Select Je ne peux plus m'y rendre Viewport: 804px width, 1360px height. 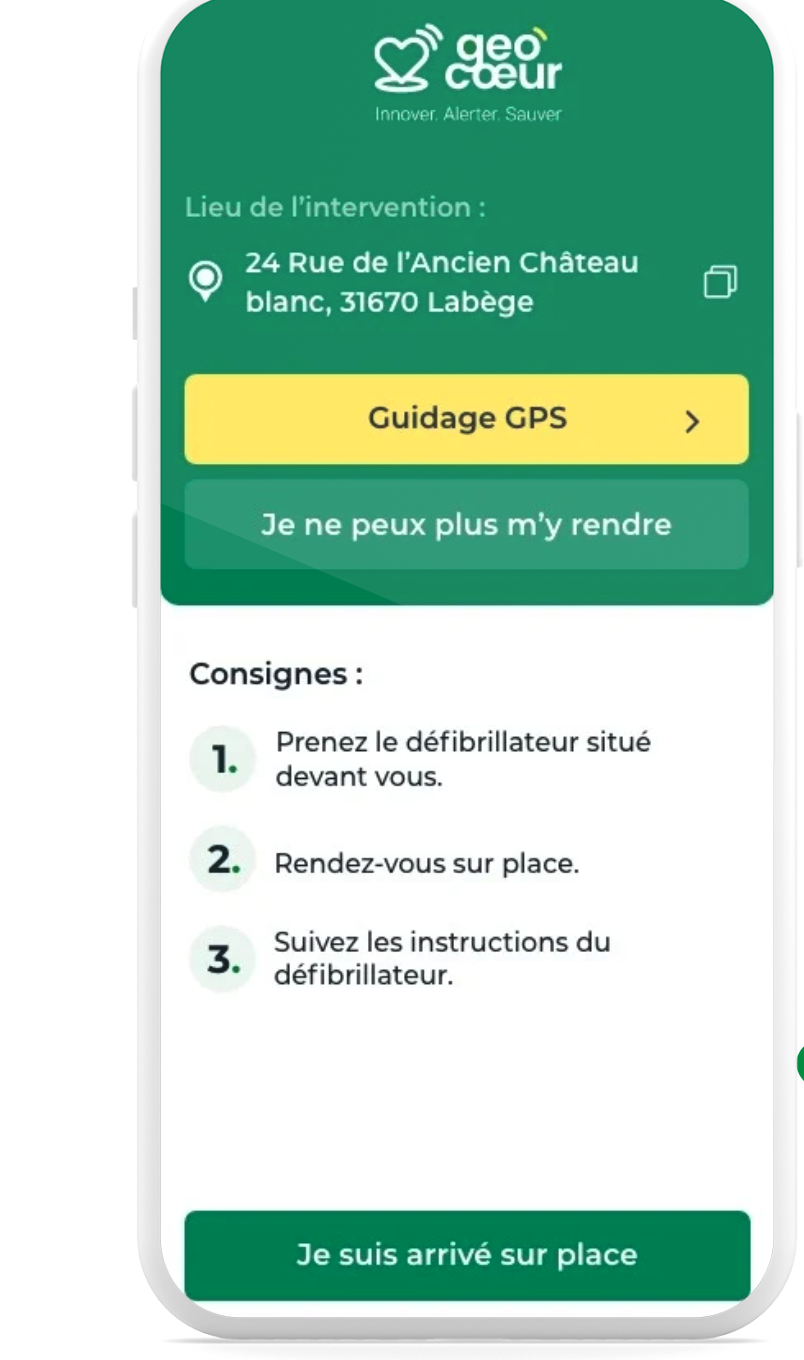[466, 524]
